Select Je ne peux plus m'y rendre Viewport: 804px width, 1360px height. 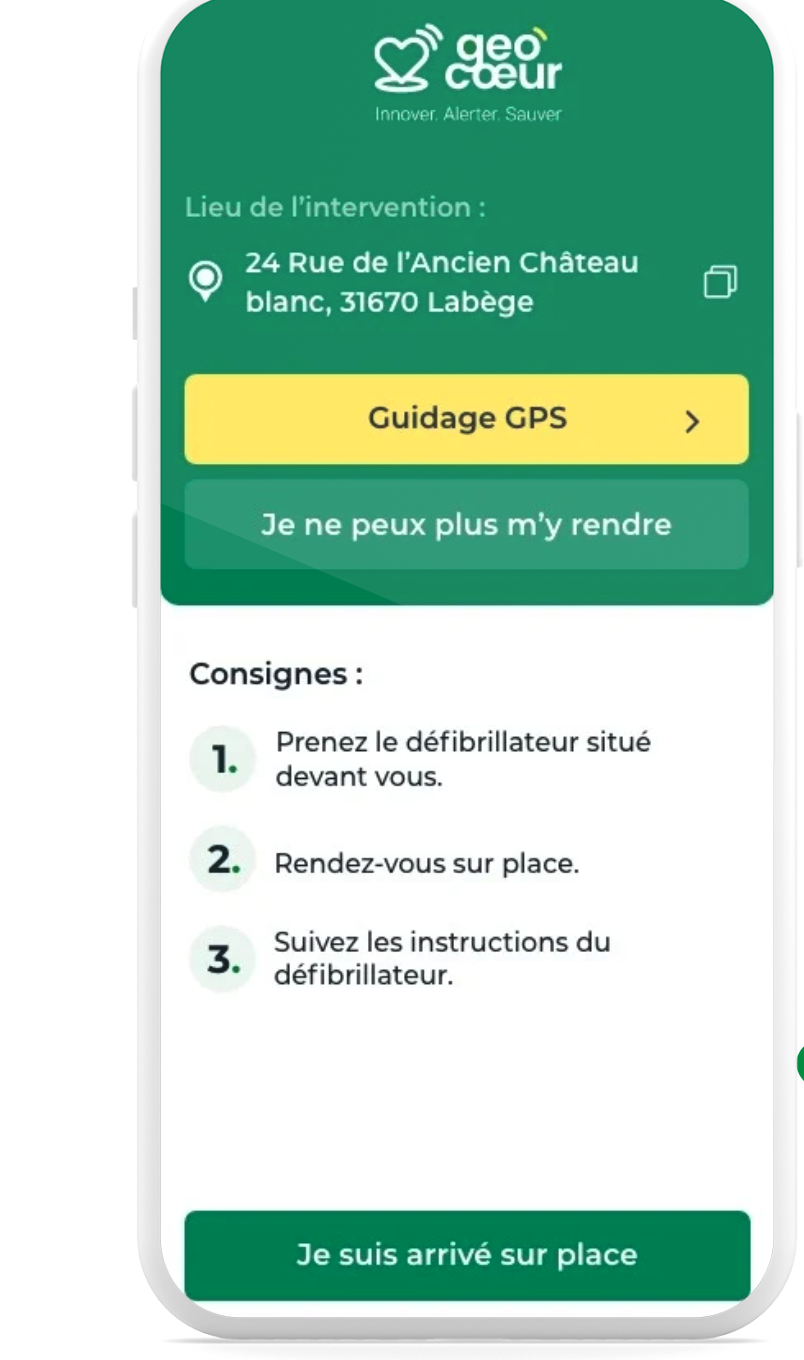[466, 524]
